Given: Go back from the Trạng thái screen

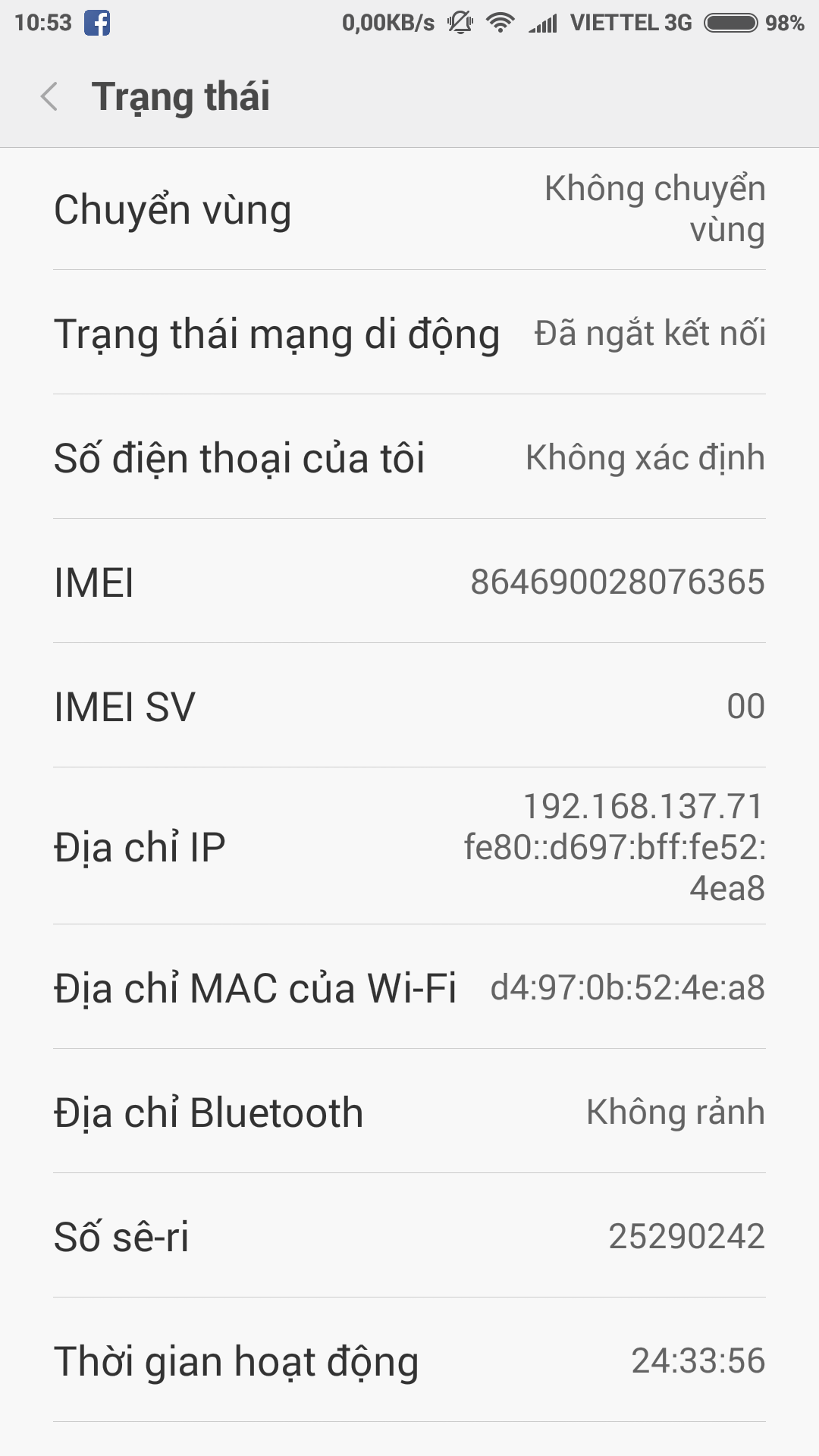Looking at the screenshot, I should click(49, 97).
